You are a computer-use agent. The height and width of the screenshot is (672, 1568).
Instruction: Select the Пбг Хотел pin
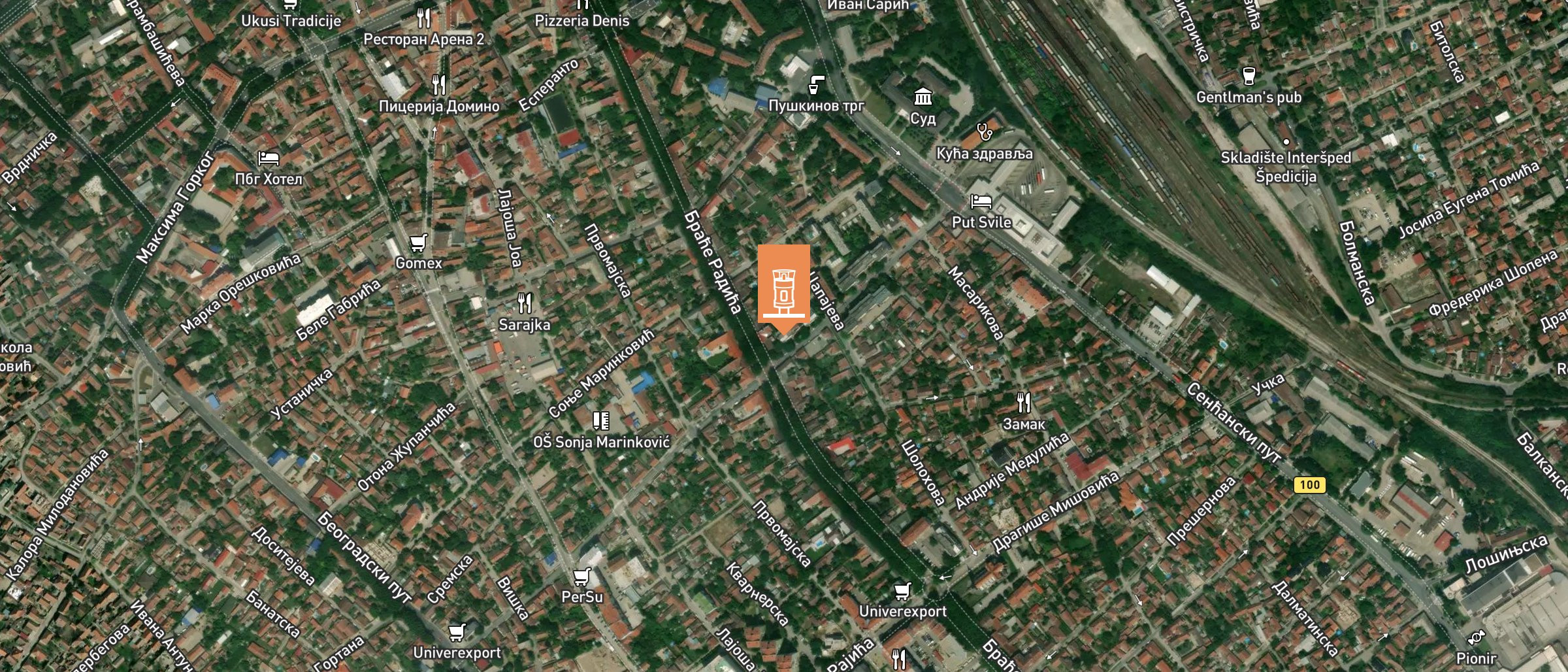[268, 158]
